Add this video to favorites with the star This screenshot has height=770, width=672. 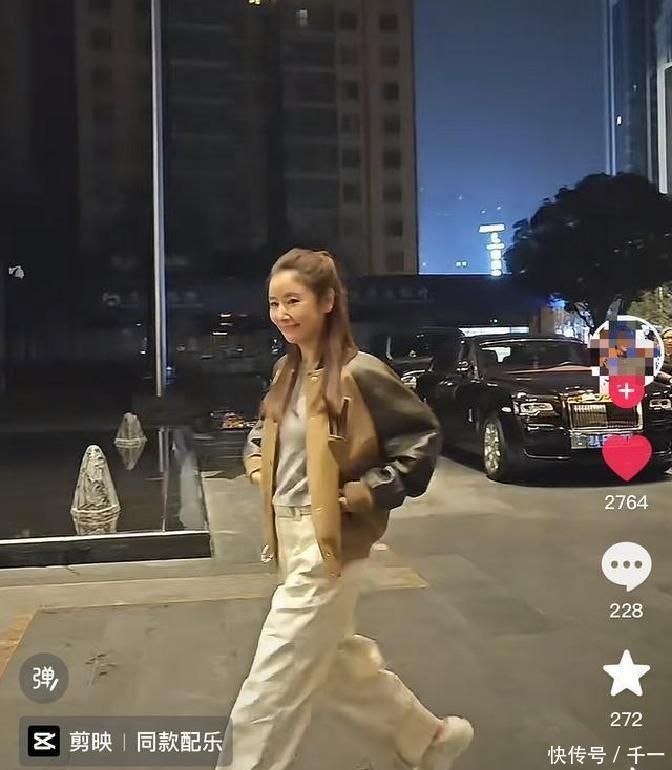626,674
